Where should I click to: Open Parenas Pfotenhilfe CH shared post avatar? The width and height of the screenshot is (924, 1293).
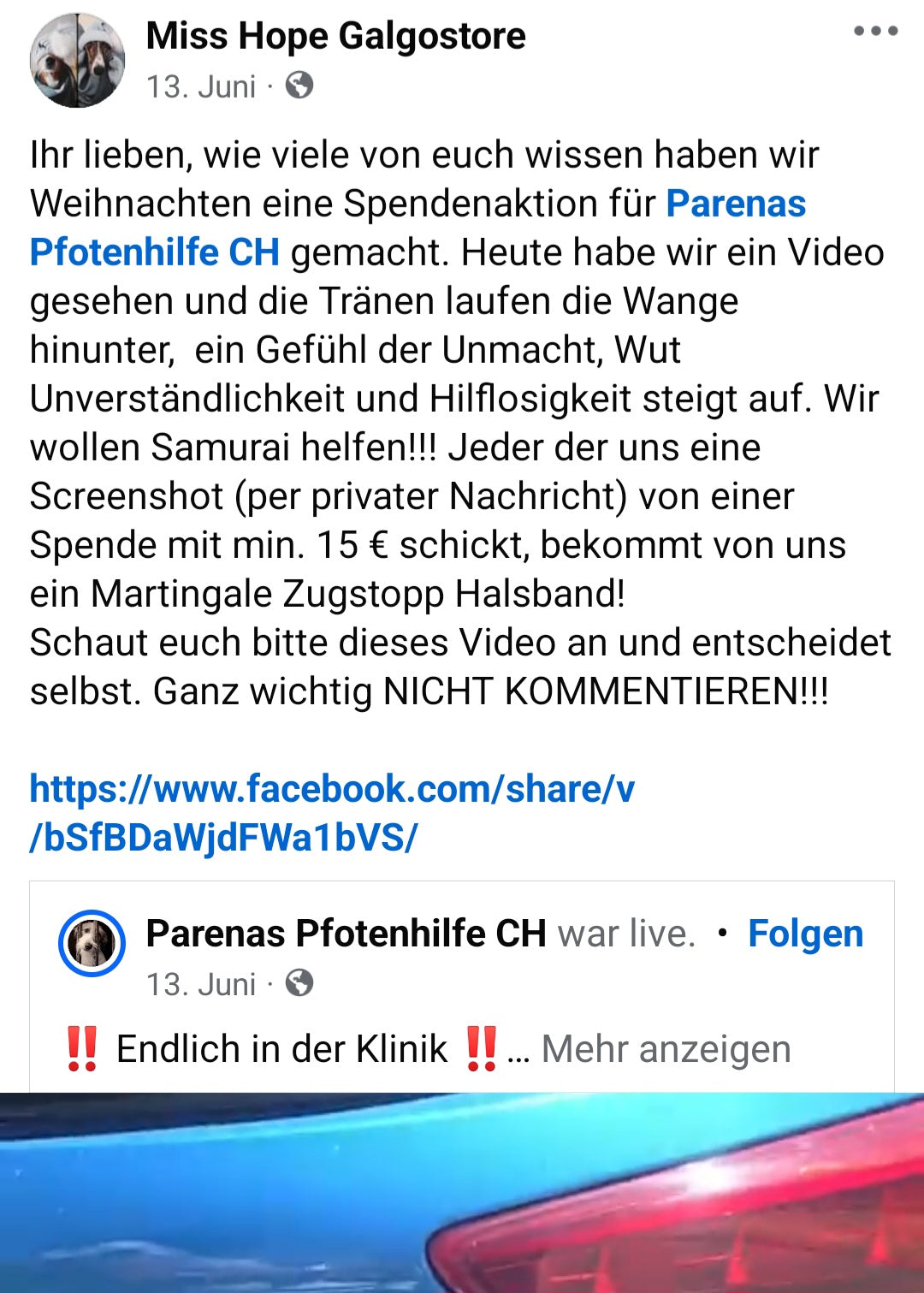92,943
